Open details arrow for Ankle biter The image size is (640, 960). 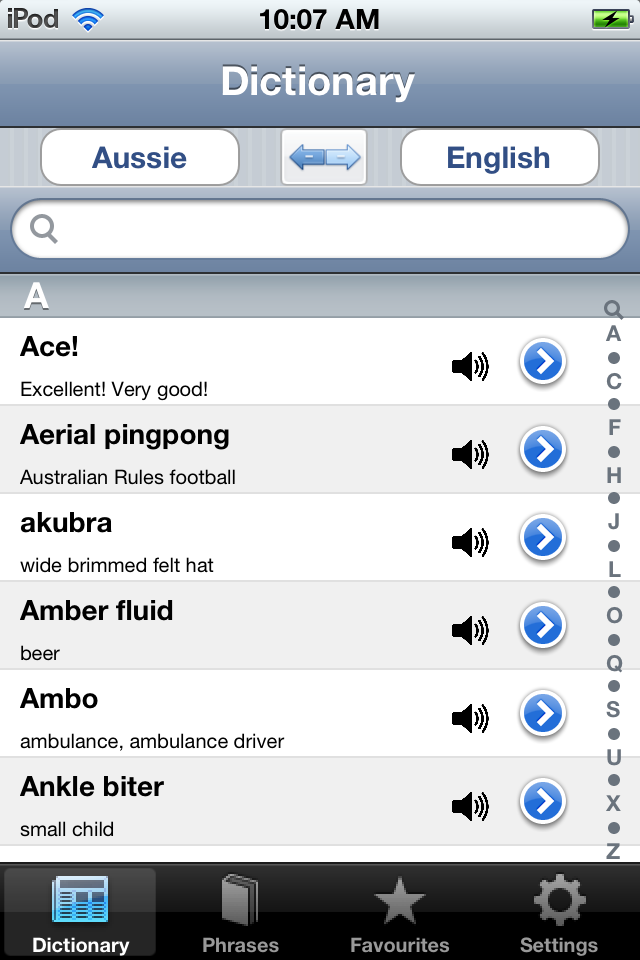point(543,802)
